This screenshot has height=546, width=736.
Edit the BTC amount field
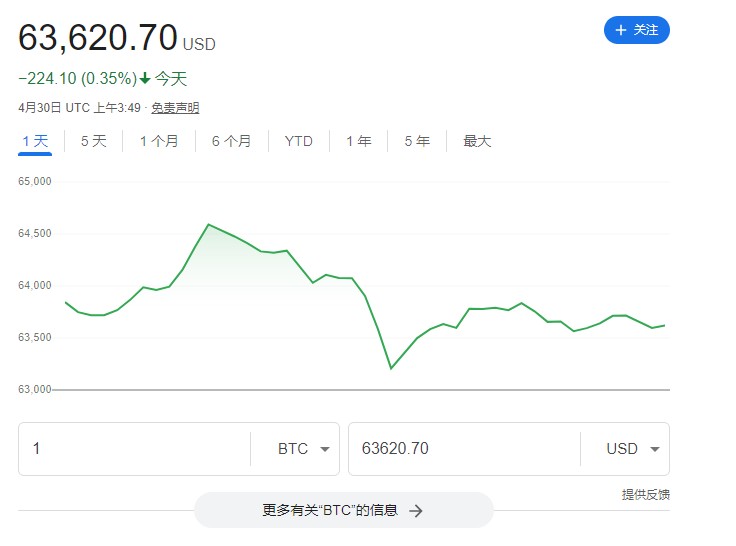coord(135,449)
